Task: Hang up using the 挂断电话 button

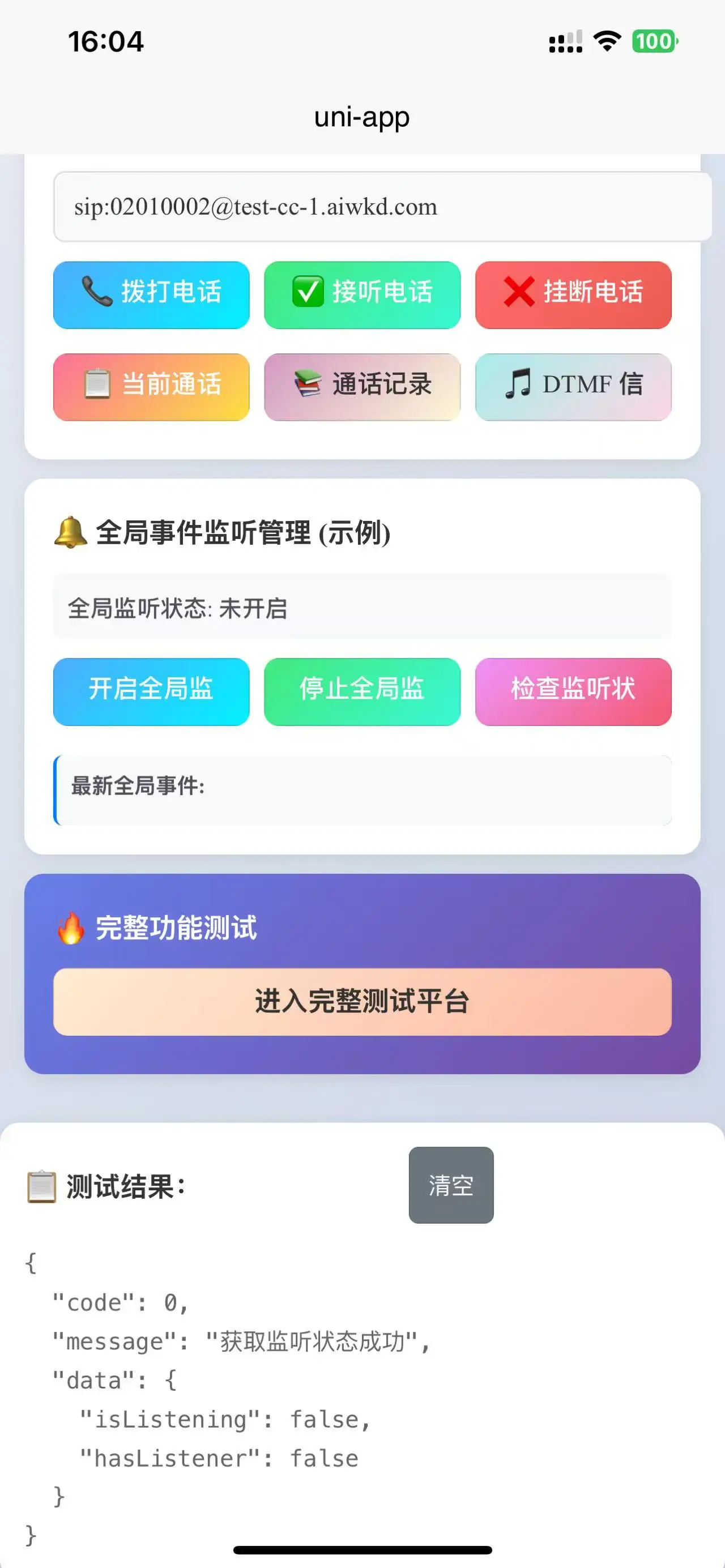Action: pos(573,294)
